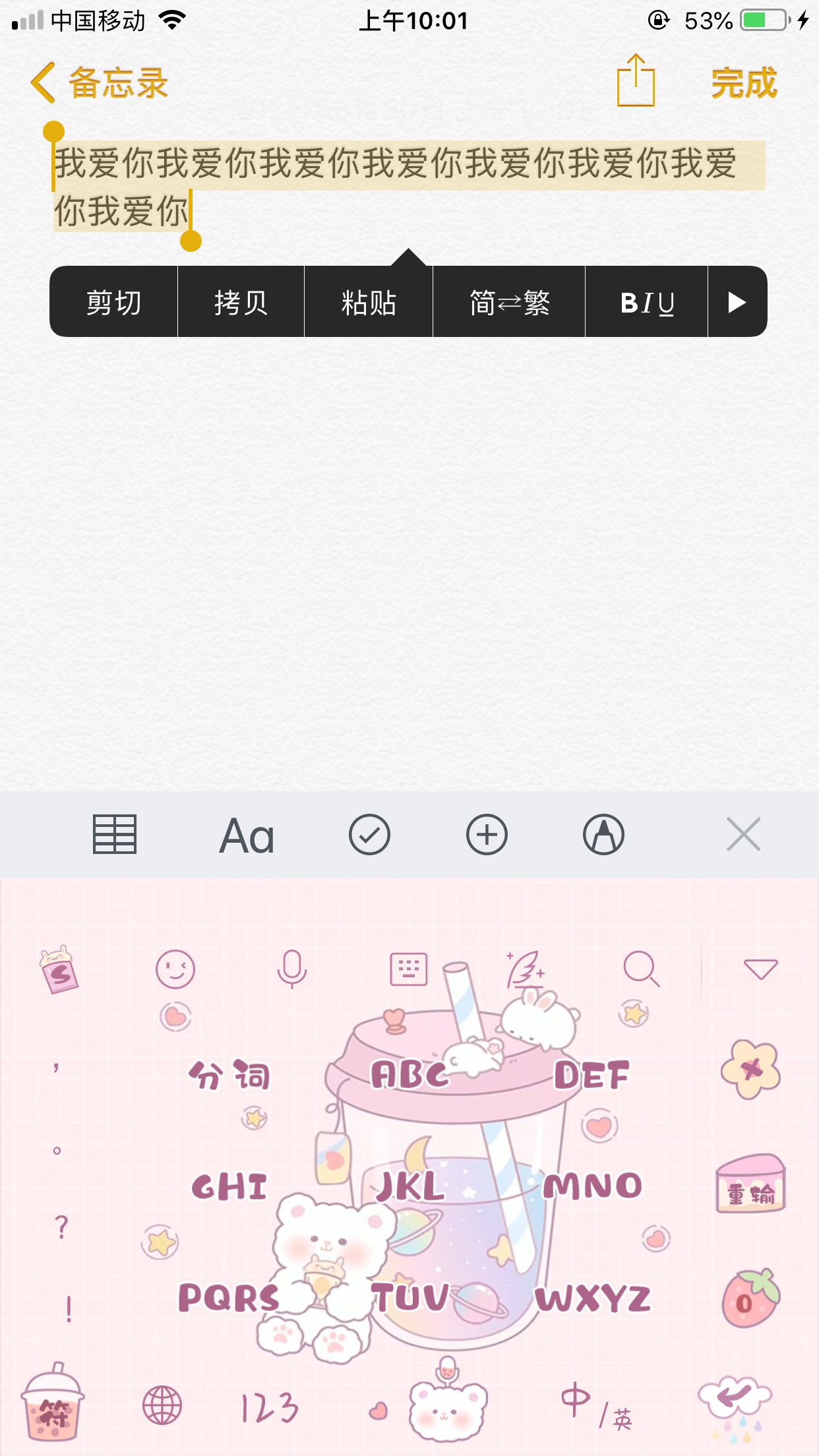The height and width of the screenshot is (1456, 819).
Task: Start voice input with the microphone
Action: (x=291, y=969)
